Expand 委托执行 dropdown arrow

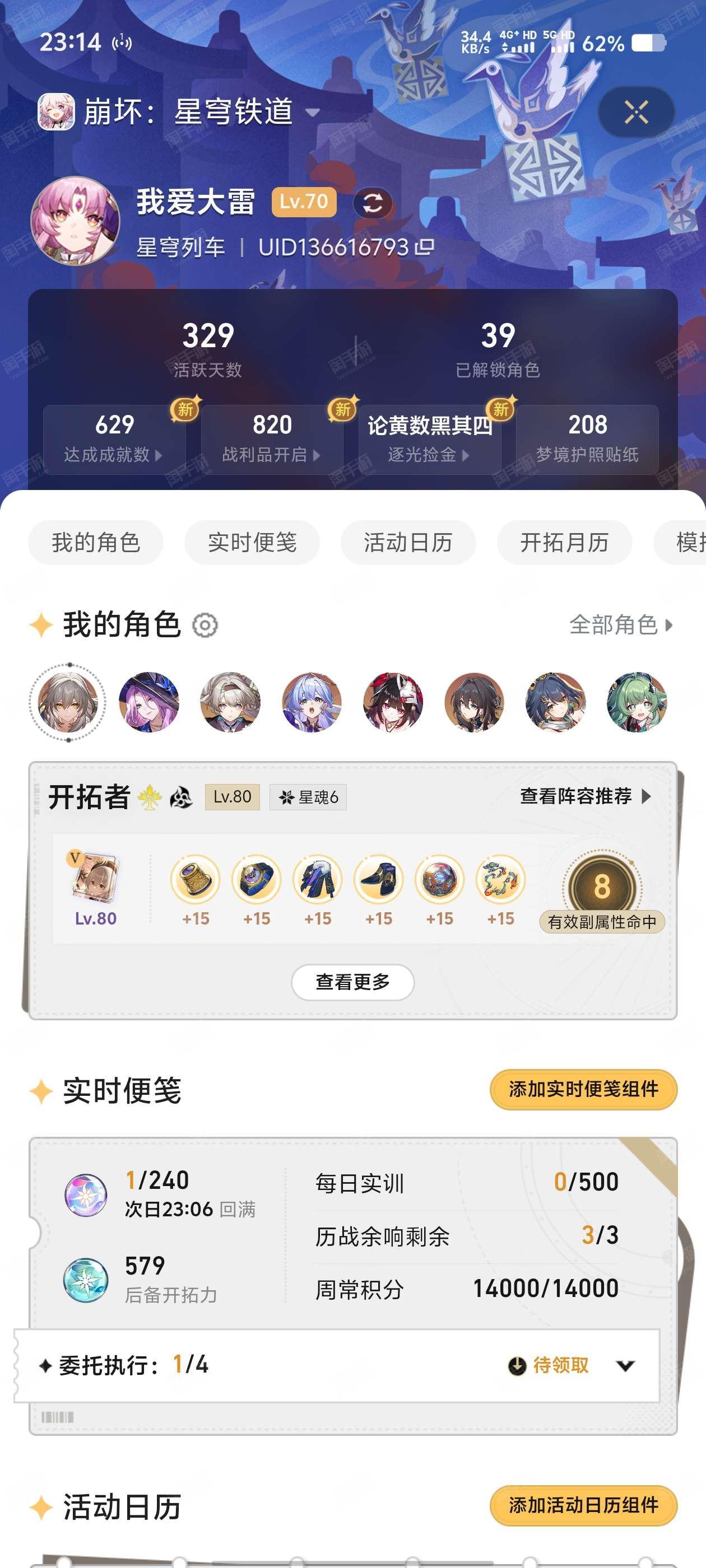(625, 1365)
